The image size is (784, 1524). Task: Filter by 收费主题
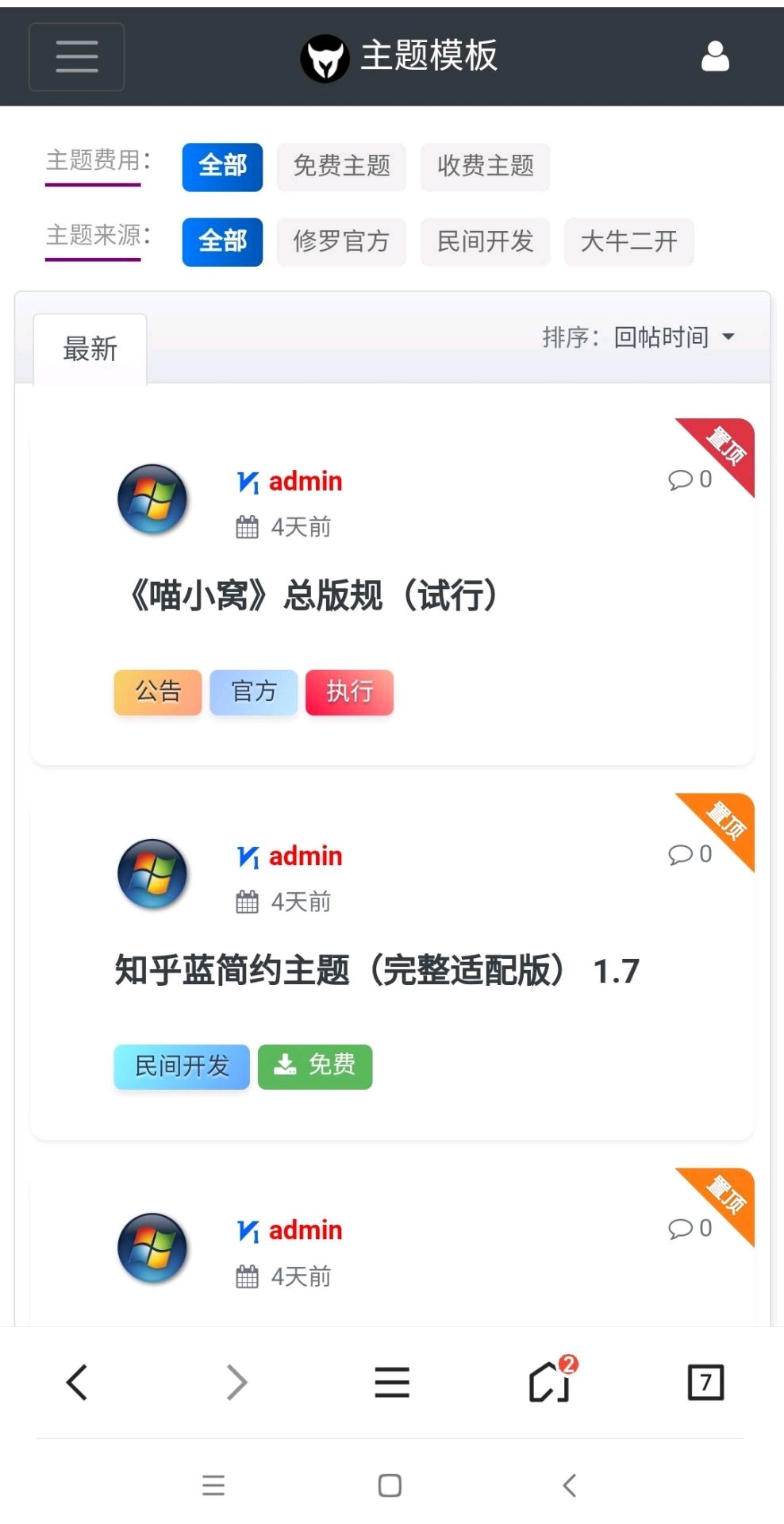[485, 167]
